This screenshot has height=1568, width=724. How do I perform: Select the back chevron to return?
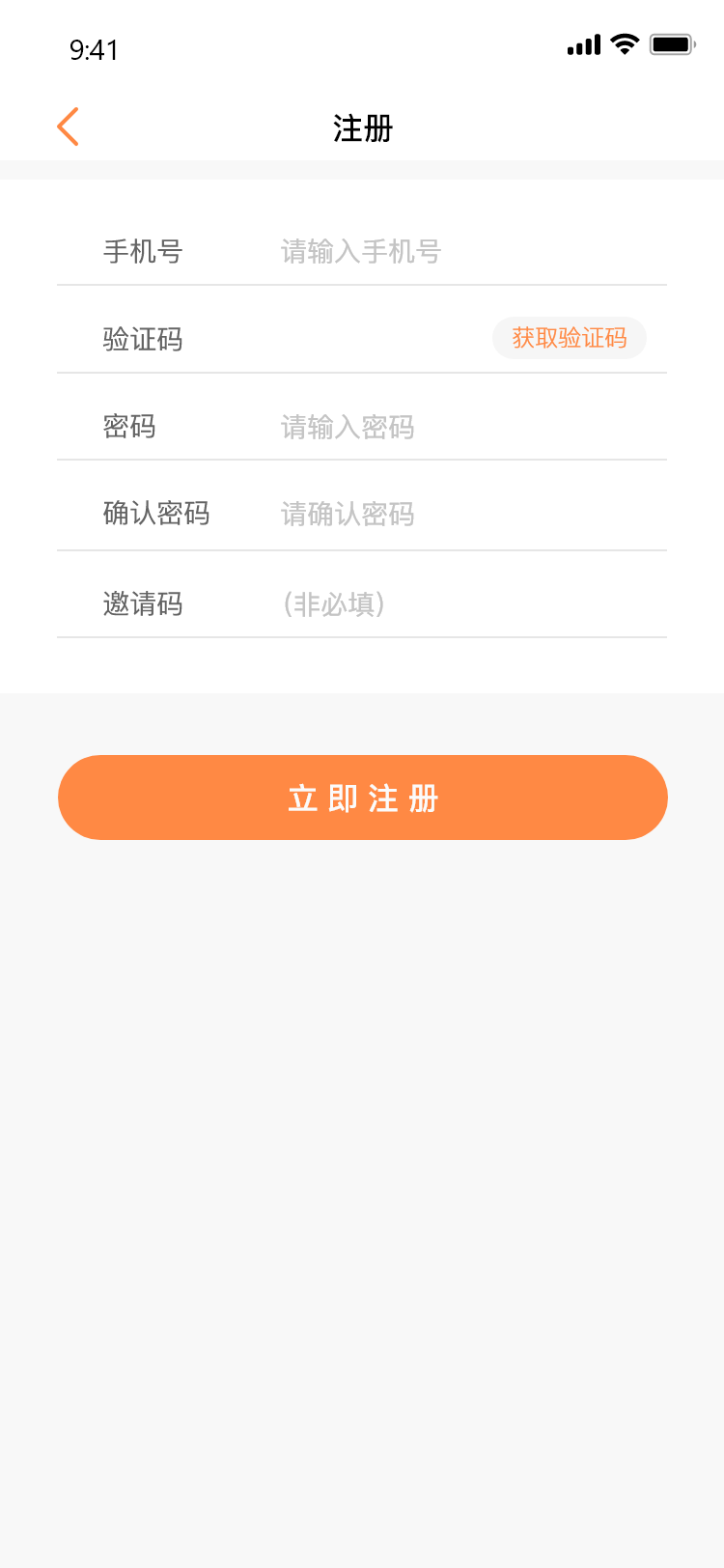pyautogui.click(x=68, y=126)
